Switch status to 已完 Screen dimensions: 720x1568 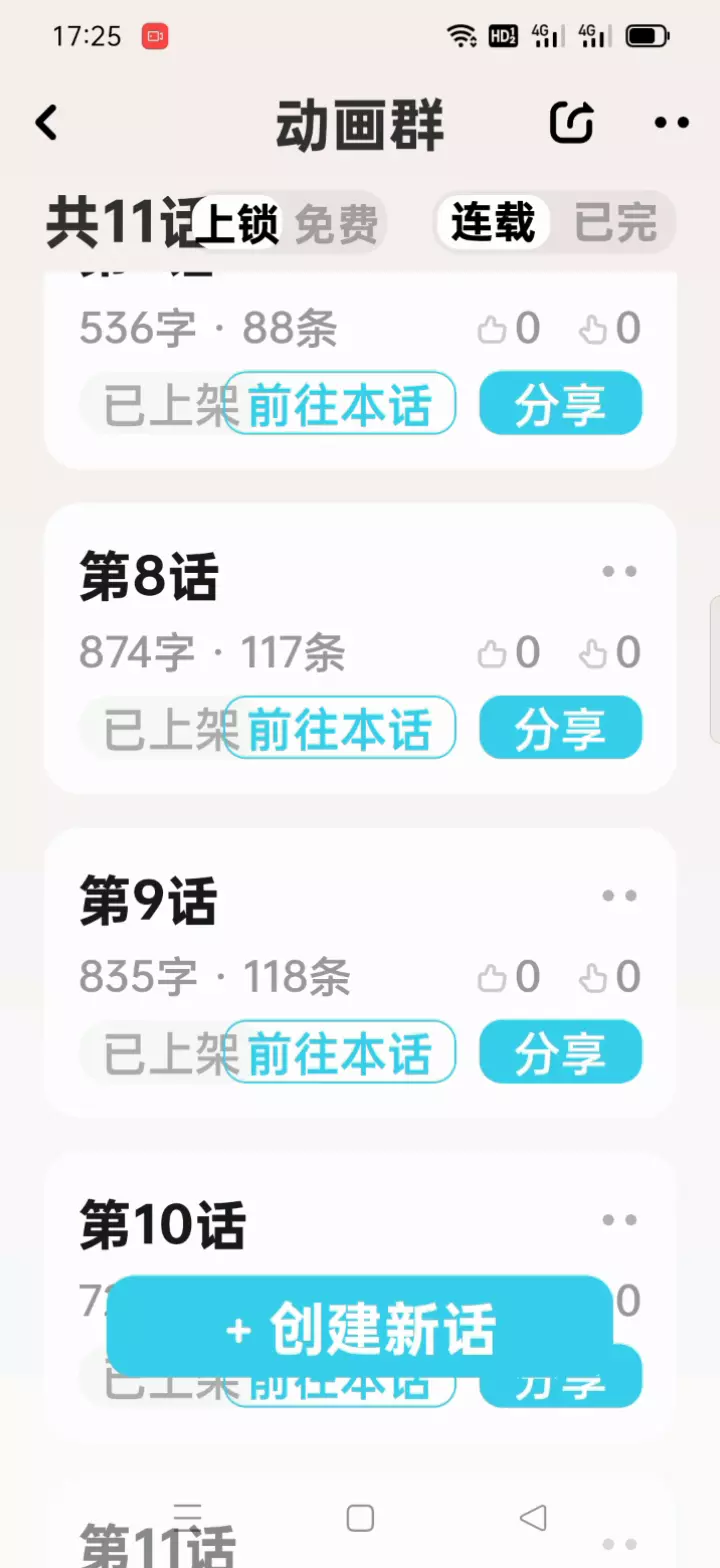click(616, 222)
